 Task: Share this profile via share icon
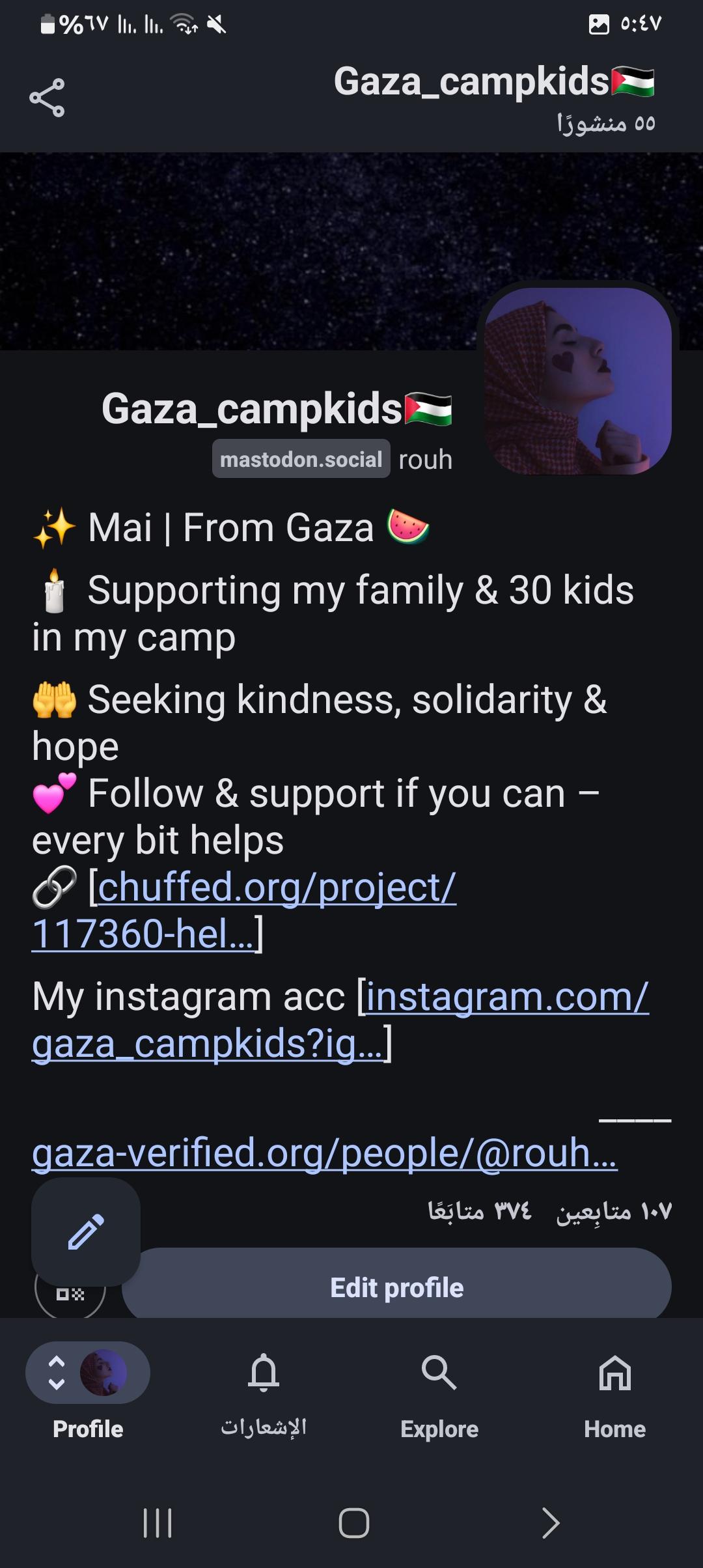tap(47, 98)
